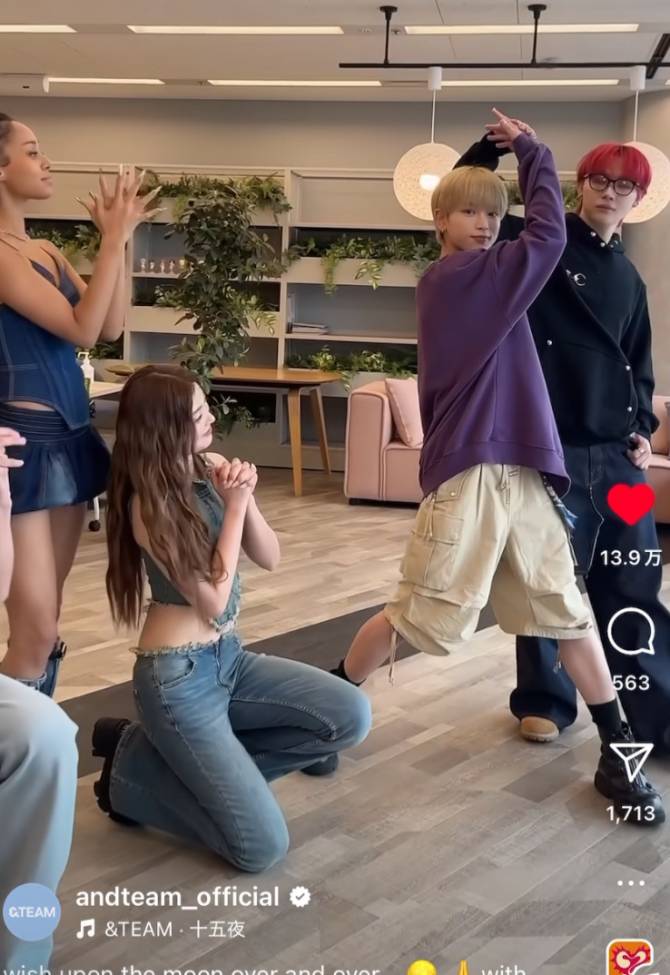Expand the caption starting 'wish upon the moon'
Viewport: 670px width, 975px height.
200,968
